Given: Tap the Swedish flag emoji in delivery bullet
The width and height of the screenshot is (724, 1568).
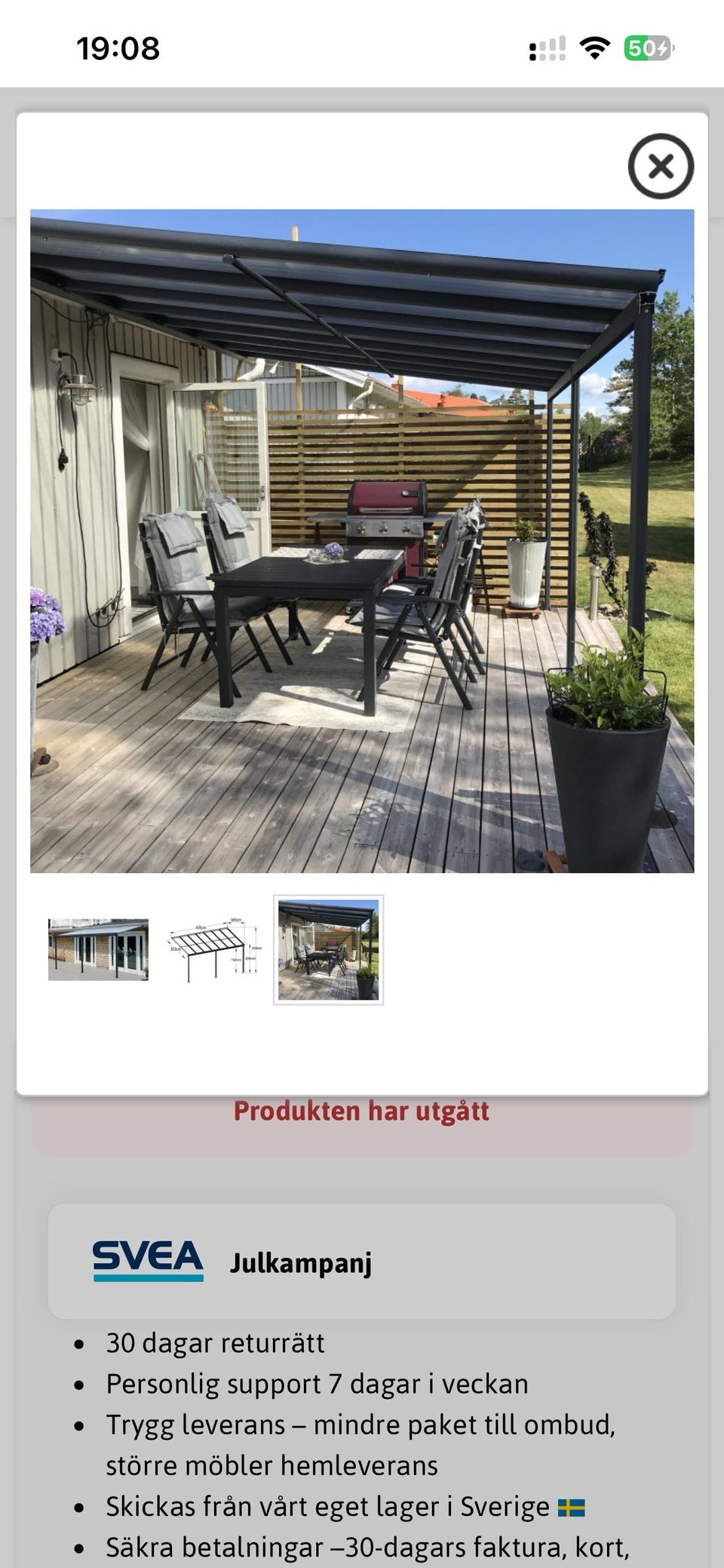Looking at the screenshot, I should click(572, 1506).
